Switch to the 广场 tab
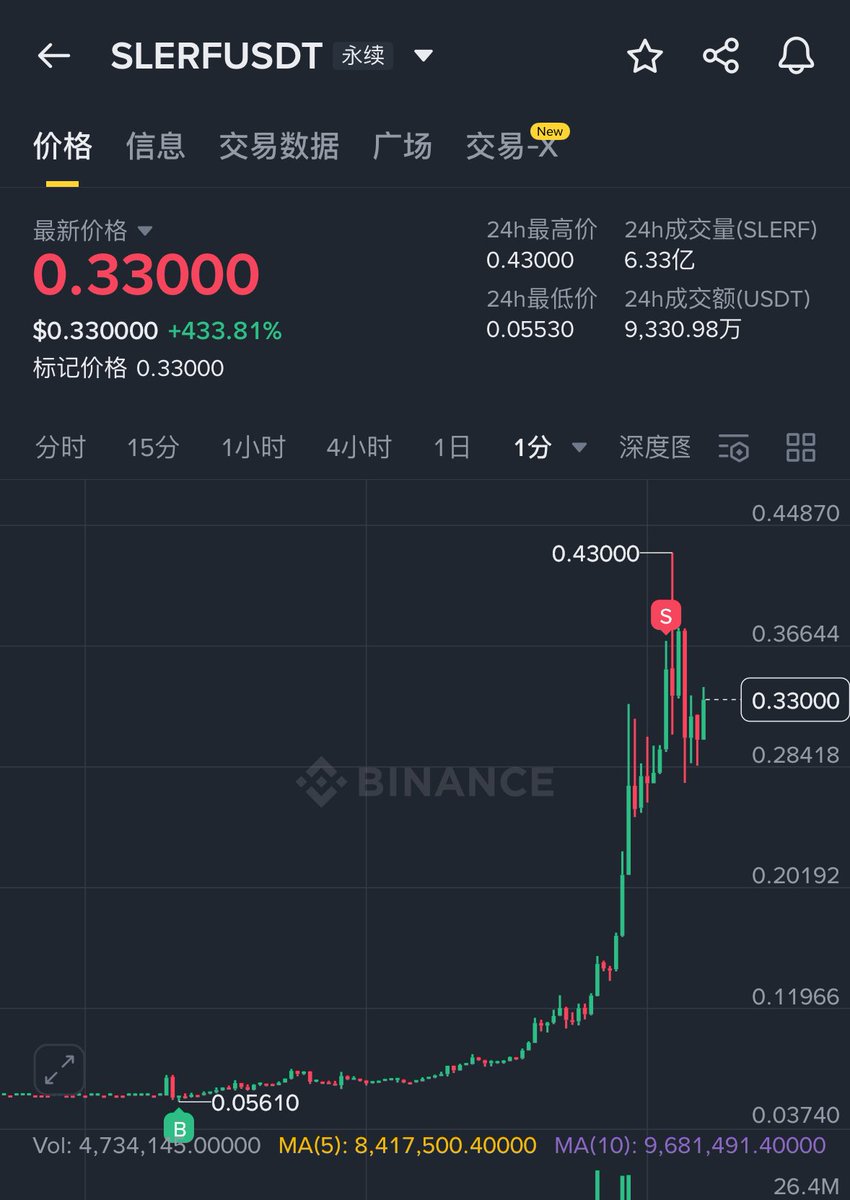This screenshot has height=1200, width=850. [x=402, y=146]
